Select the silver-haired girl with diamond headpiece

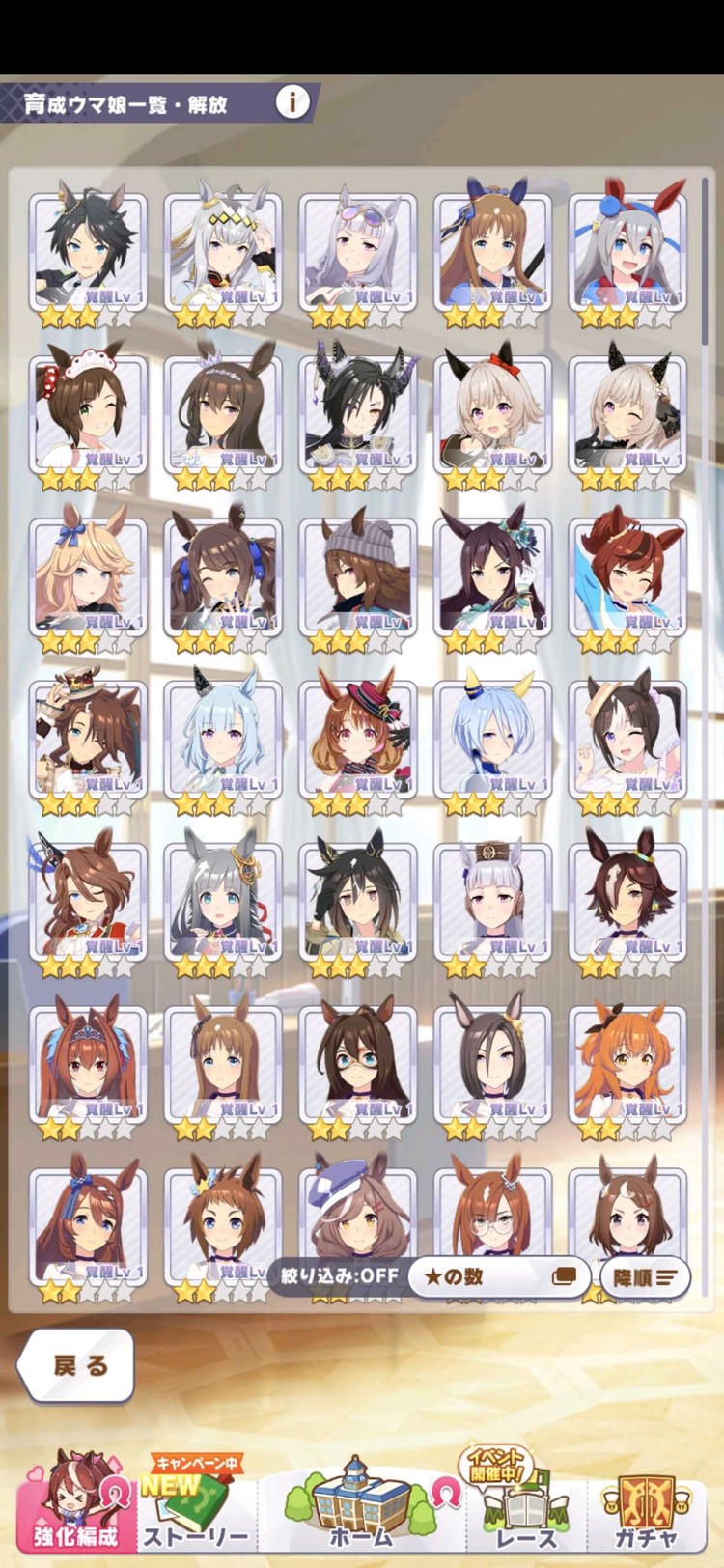click(x=223, y=252)
